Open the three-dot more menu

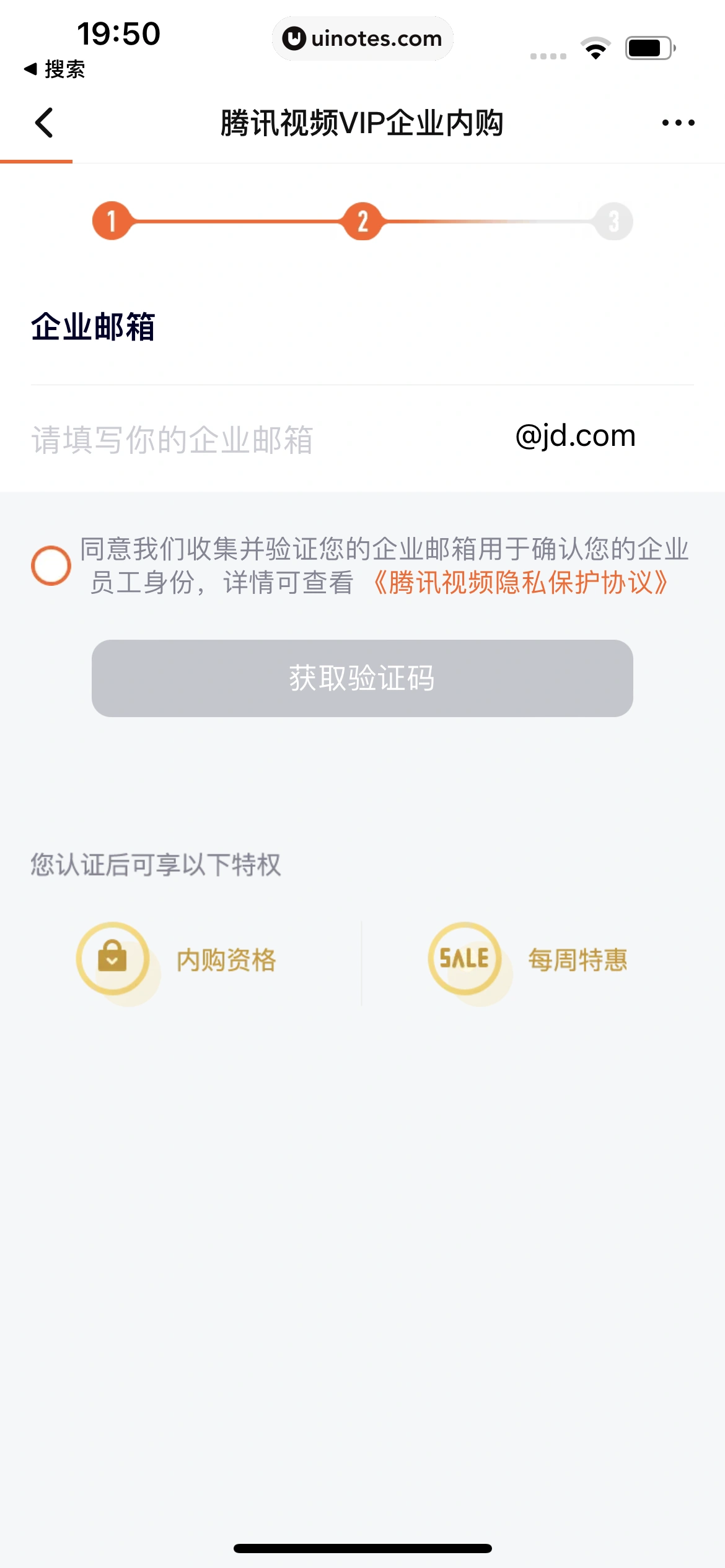pyautogui.click(x=678, y=123)
